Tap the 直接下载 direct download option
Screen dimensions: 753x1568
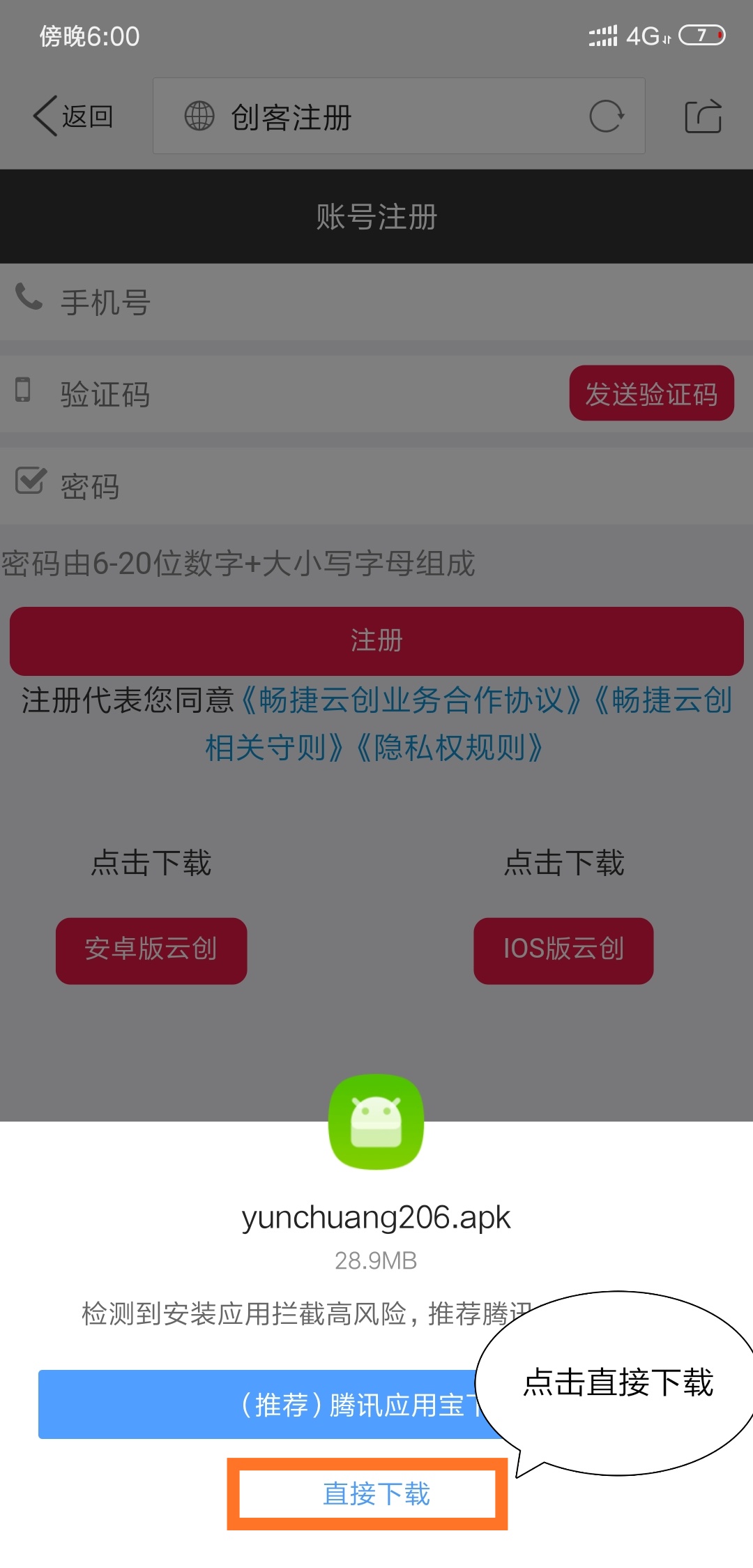point(376,1494)
